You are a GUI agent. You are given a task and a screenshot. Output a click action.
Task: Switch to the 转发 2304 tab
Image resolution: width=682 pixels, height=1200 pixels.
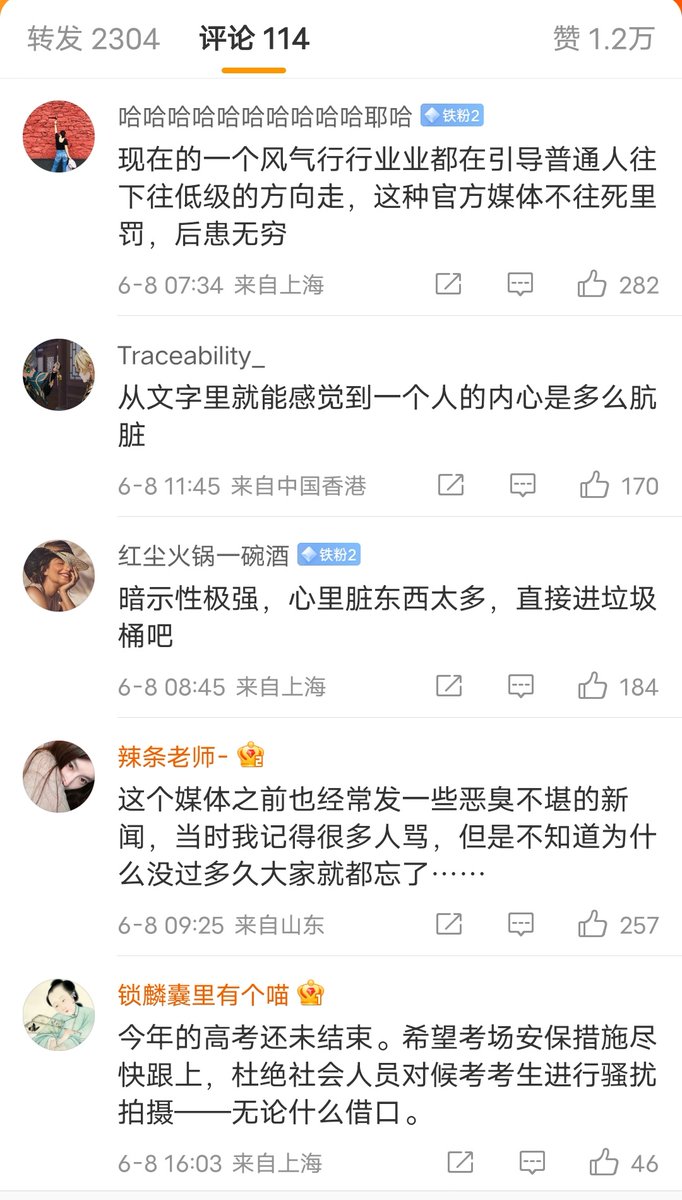93,39
